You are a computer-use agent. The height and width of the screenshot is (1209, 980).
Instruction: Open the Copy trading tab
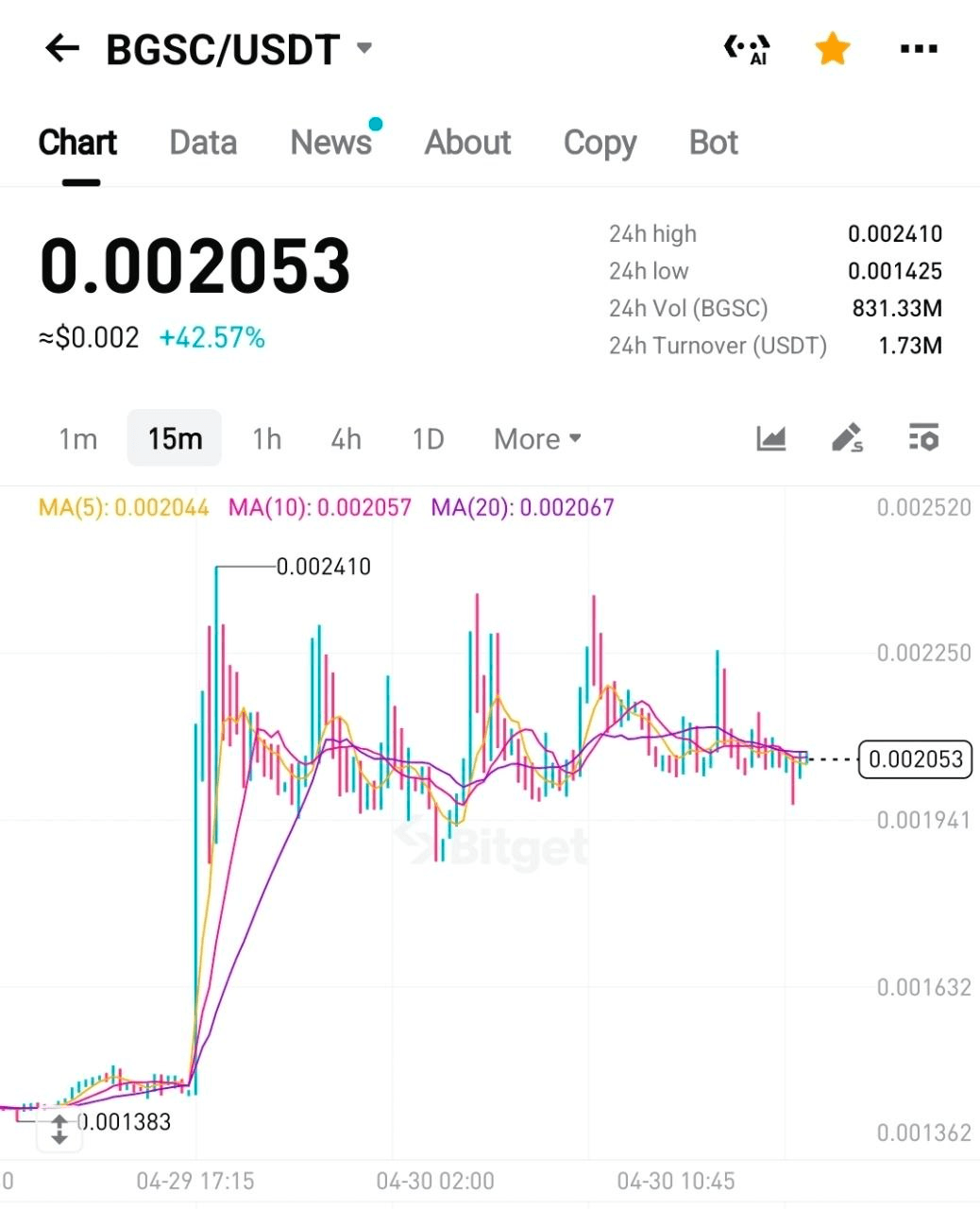pos(599,143)
